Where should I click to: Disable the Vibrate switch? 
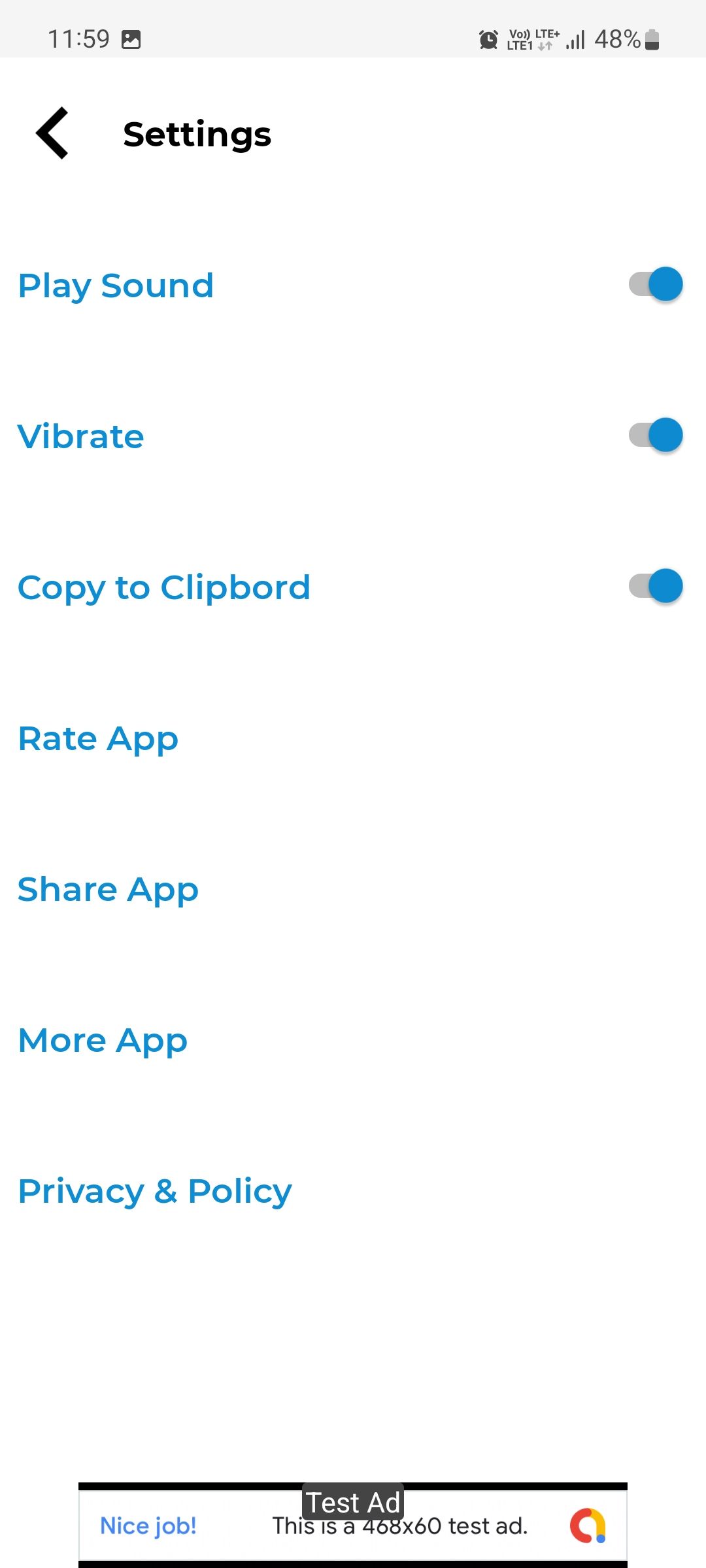655,435
